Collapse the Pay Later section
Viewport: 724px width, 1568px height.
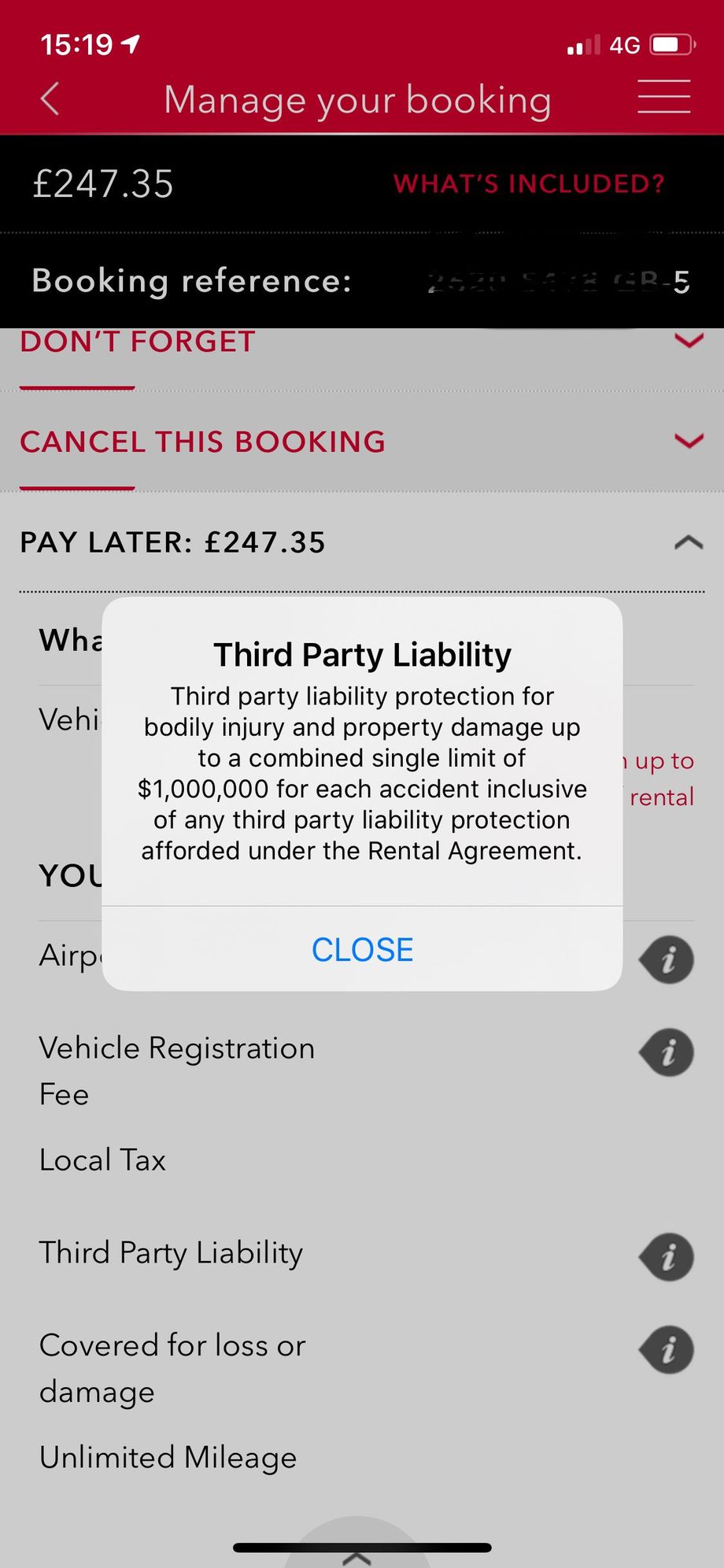point(688,542)
